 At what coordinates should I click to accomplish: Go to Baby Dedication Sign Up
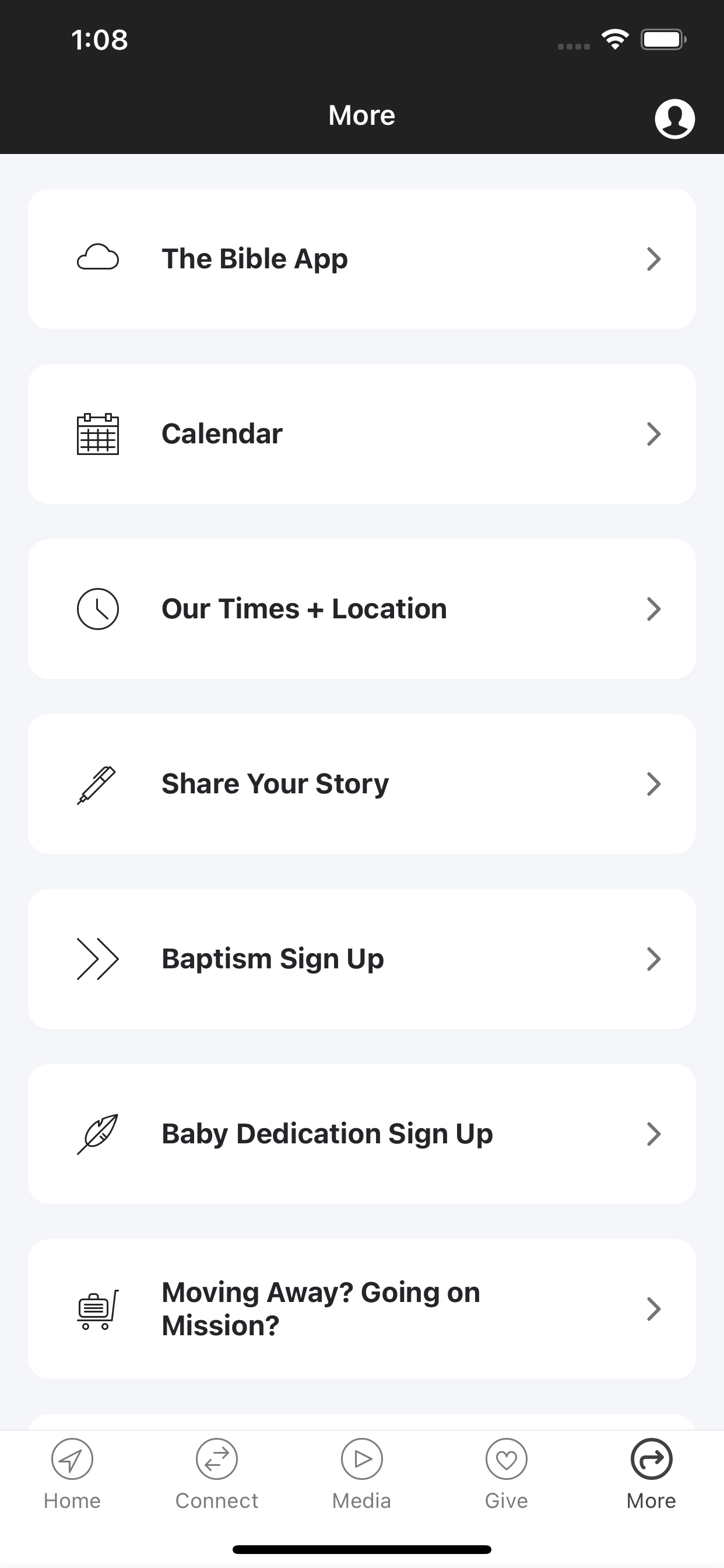pyautogui.click(x=362, y=1134)
